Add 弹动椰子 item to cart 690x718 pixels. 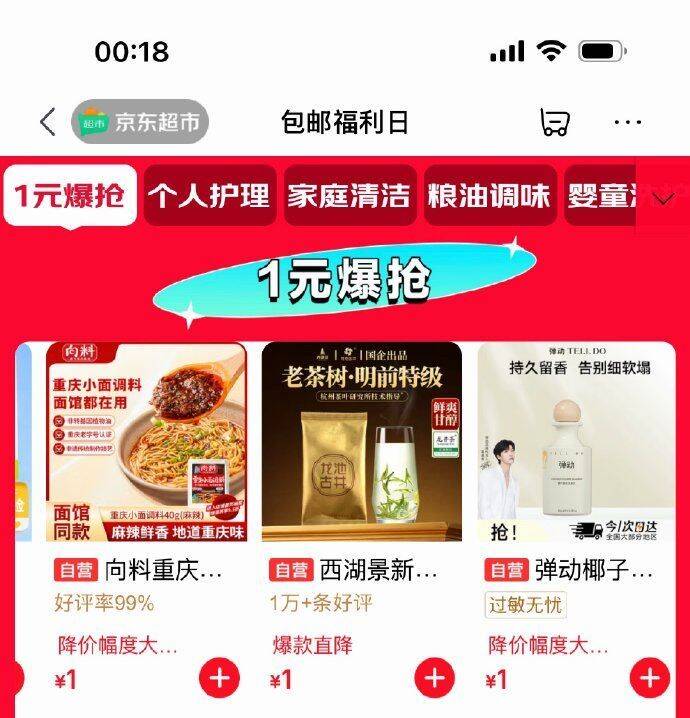click(x=650, y=678)
